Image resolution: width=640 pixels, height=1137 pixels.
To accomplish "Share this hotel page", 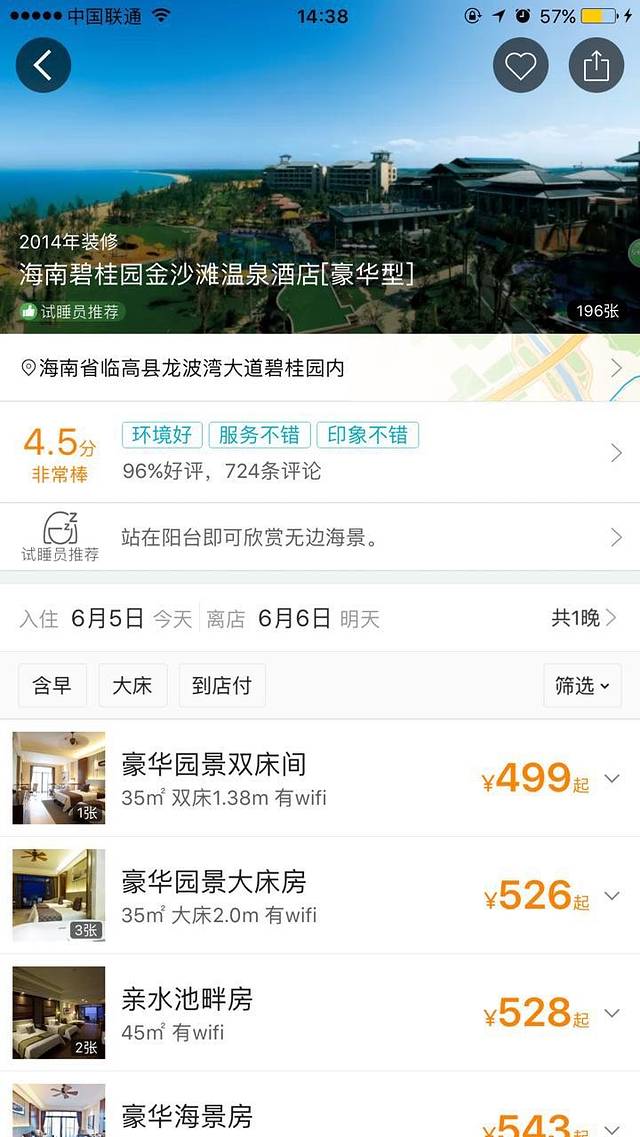I will coord(596,66).
